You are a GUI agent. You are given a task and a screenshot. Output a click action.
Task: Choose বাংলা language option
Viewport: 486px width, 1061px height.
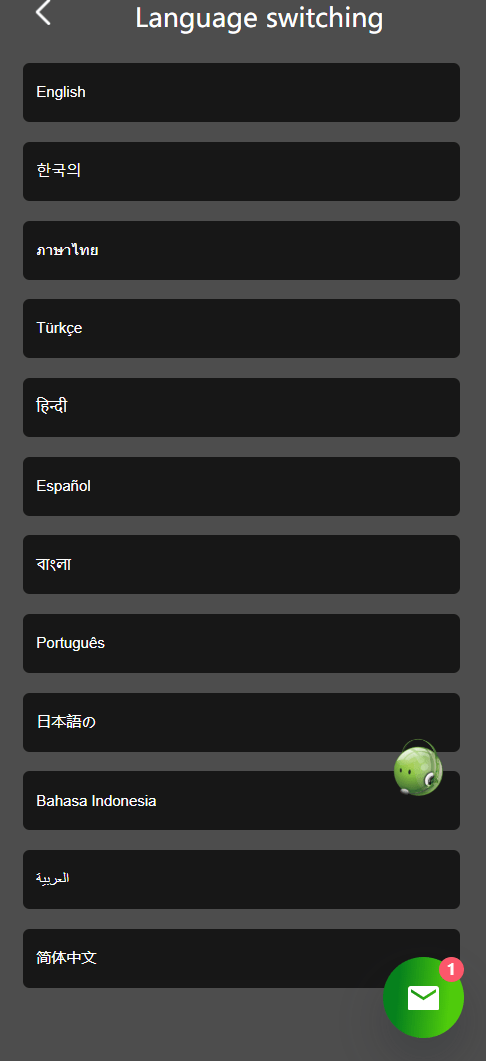242,565
